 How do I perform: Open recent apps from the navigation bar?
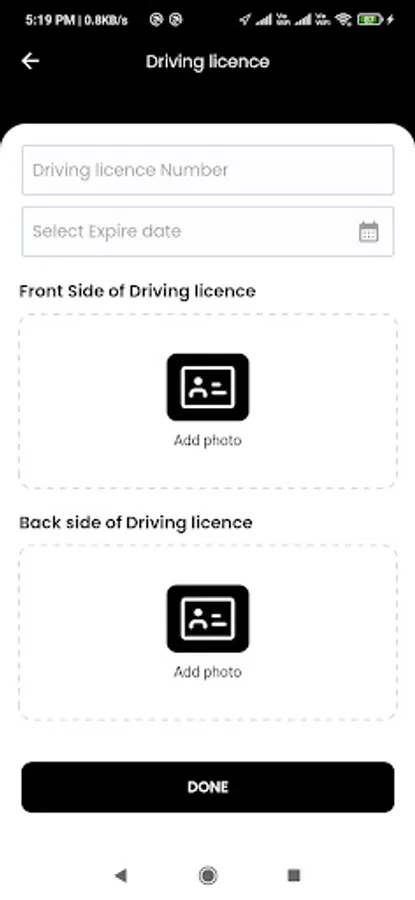point(294,875)
